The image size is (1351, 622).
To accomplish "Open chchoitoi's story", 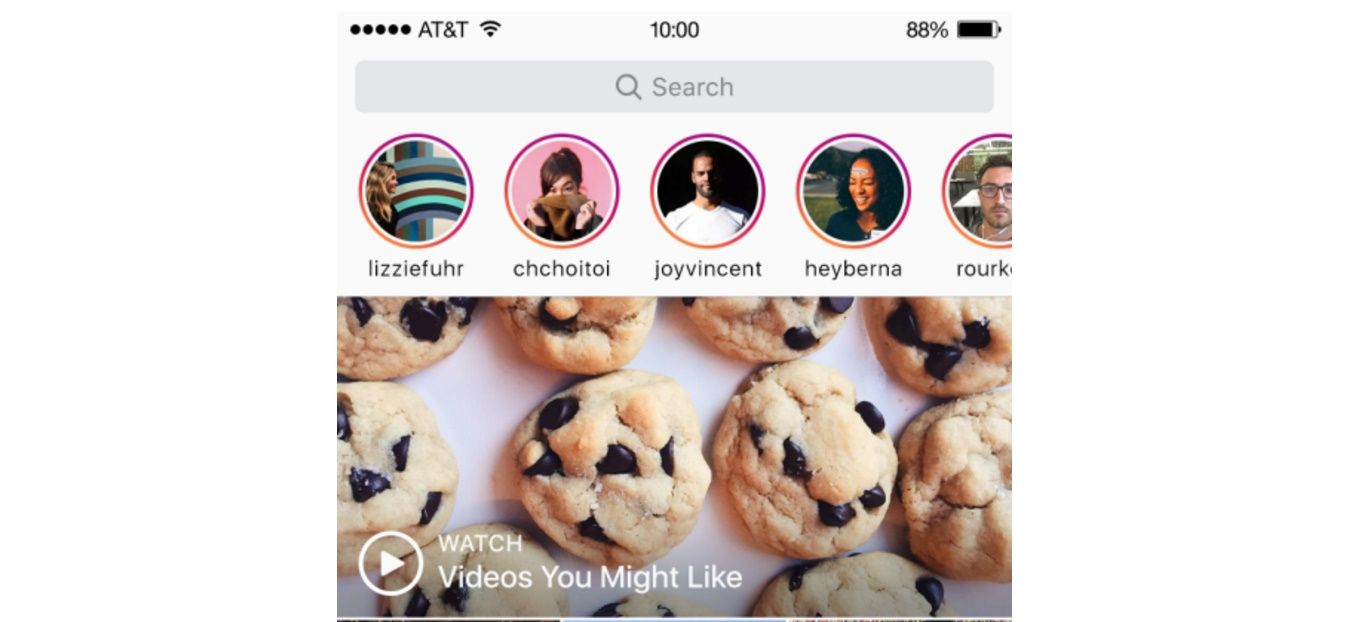I will tap(562, 191).
